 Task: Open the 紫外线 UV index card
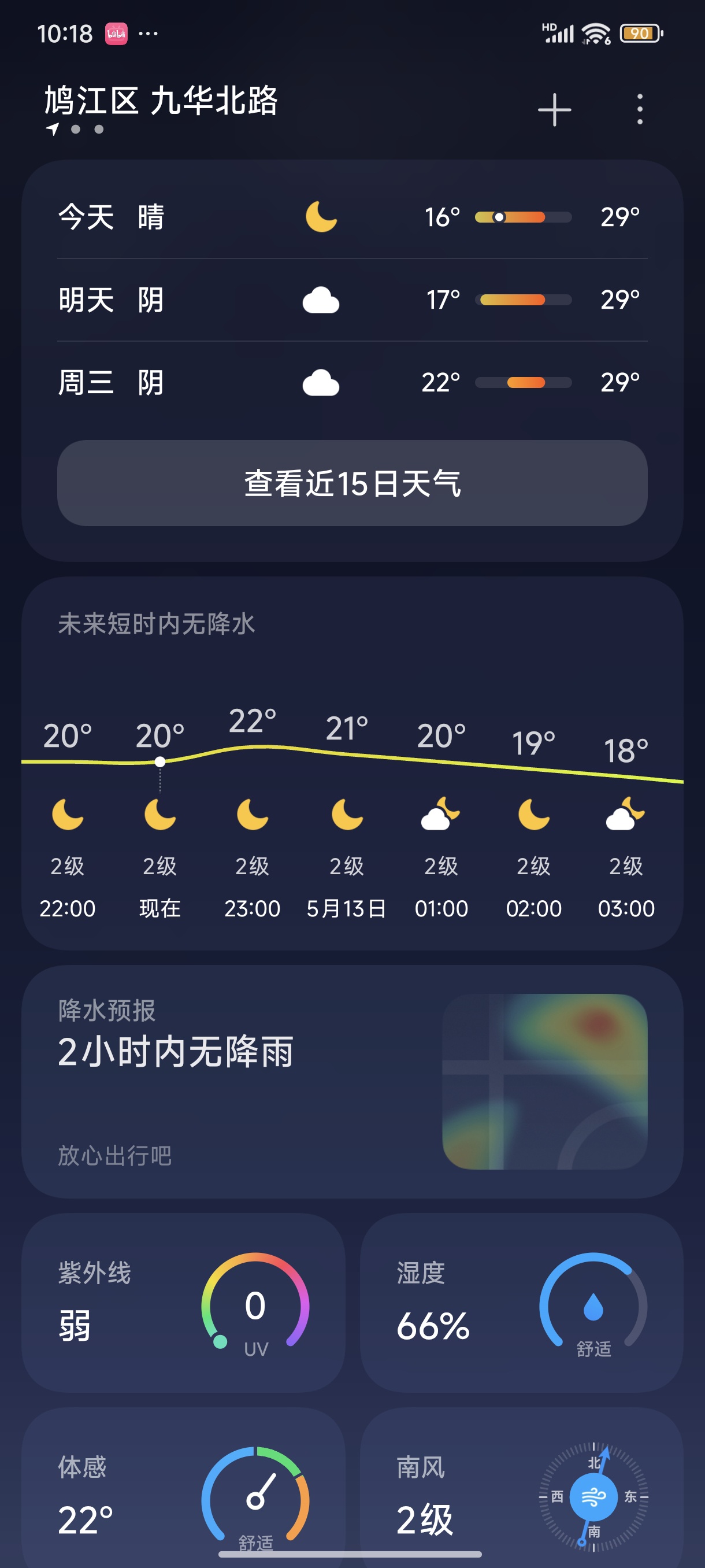click(183, 1303)
